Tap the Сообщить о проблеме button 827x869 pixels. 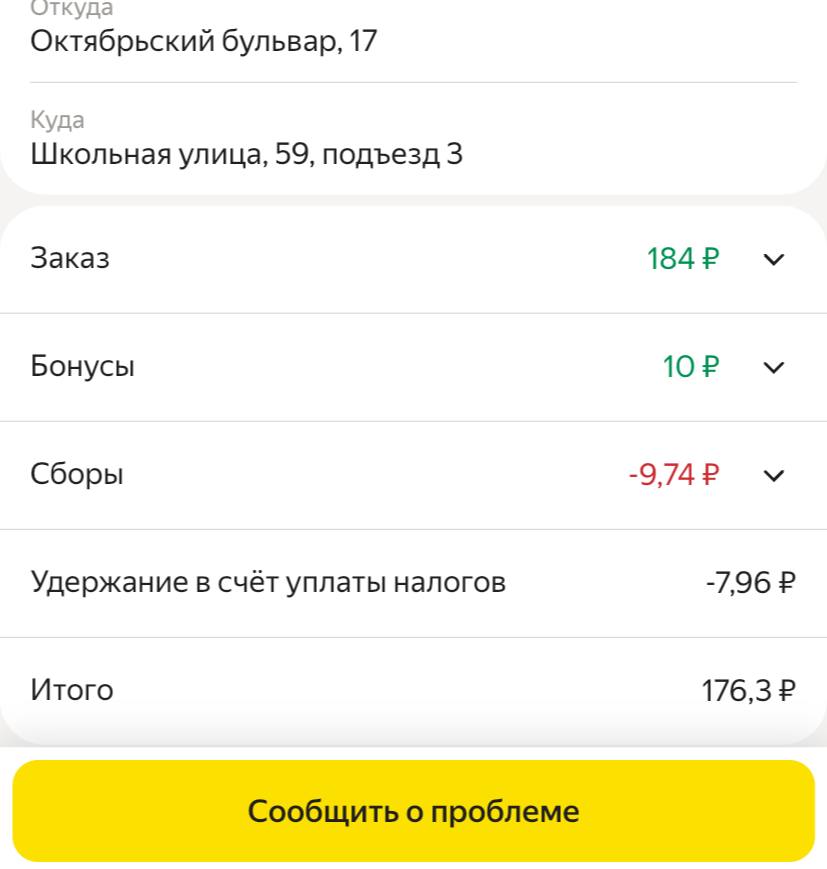[x=413, y=811]
